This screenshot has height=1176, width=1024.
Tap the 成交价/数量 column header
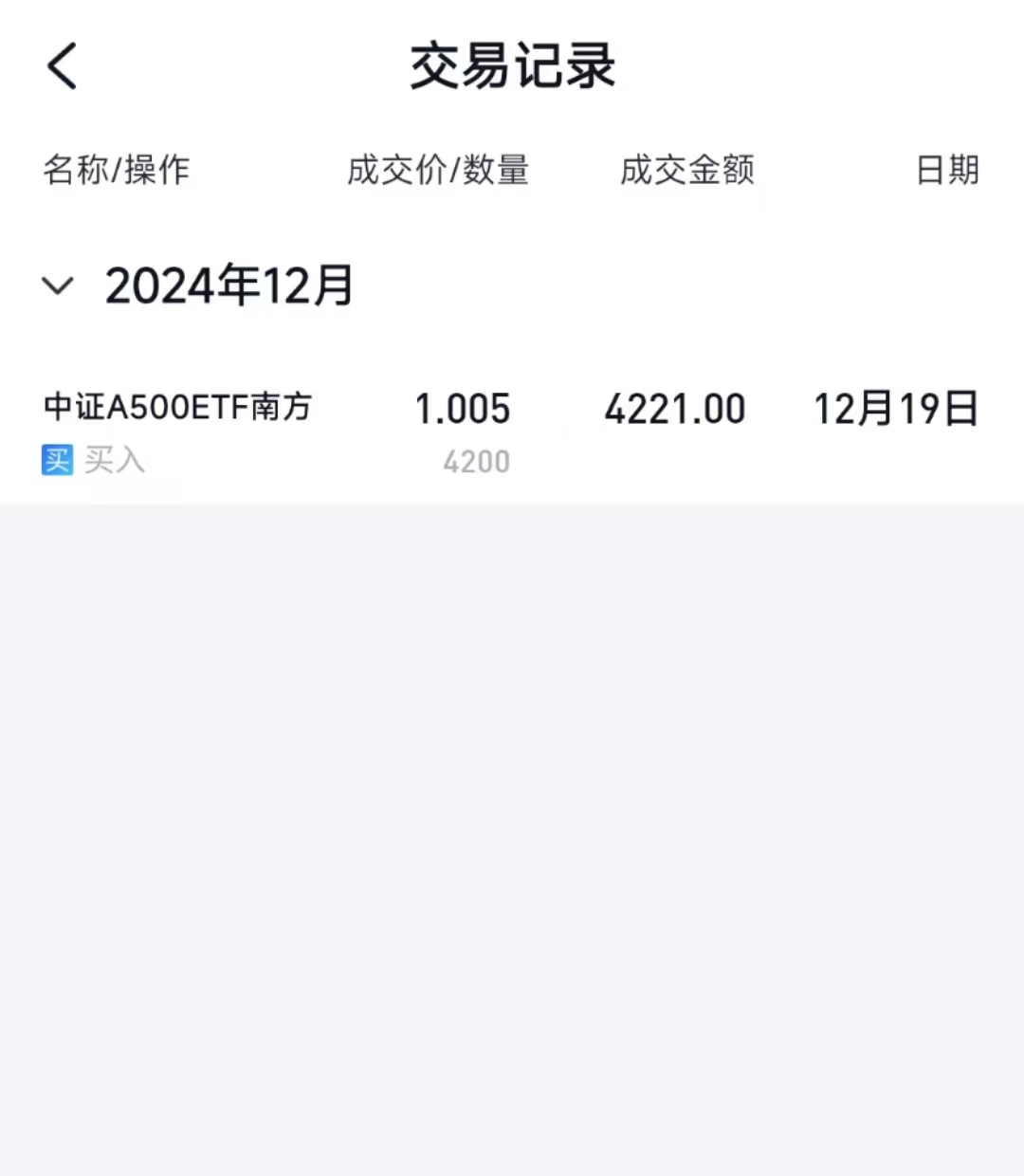[438, 171]
